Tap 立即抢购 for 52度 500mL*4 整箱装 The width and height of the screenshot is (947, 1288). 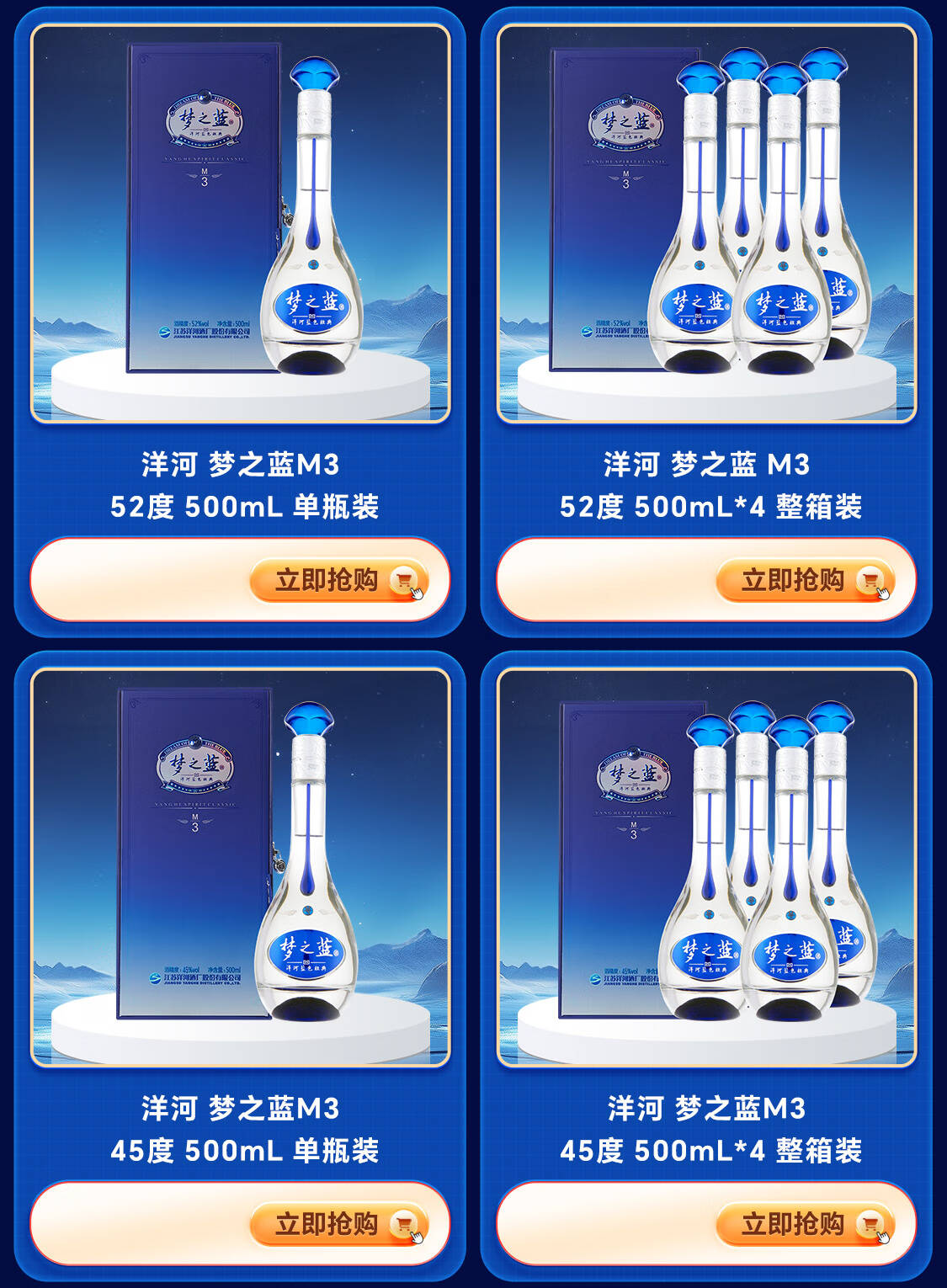click(x=806, y=580)
